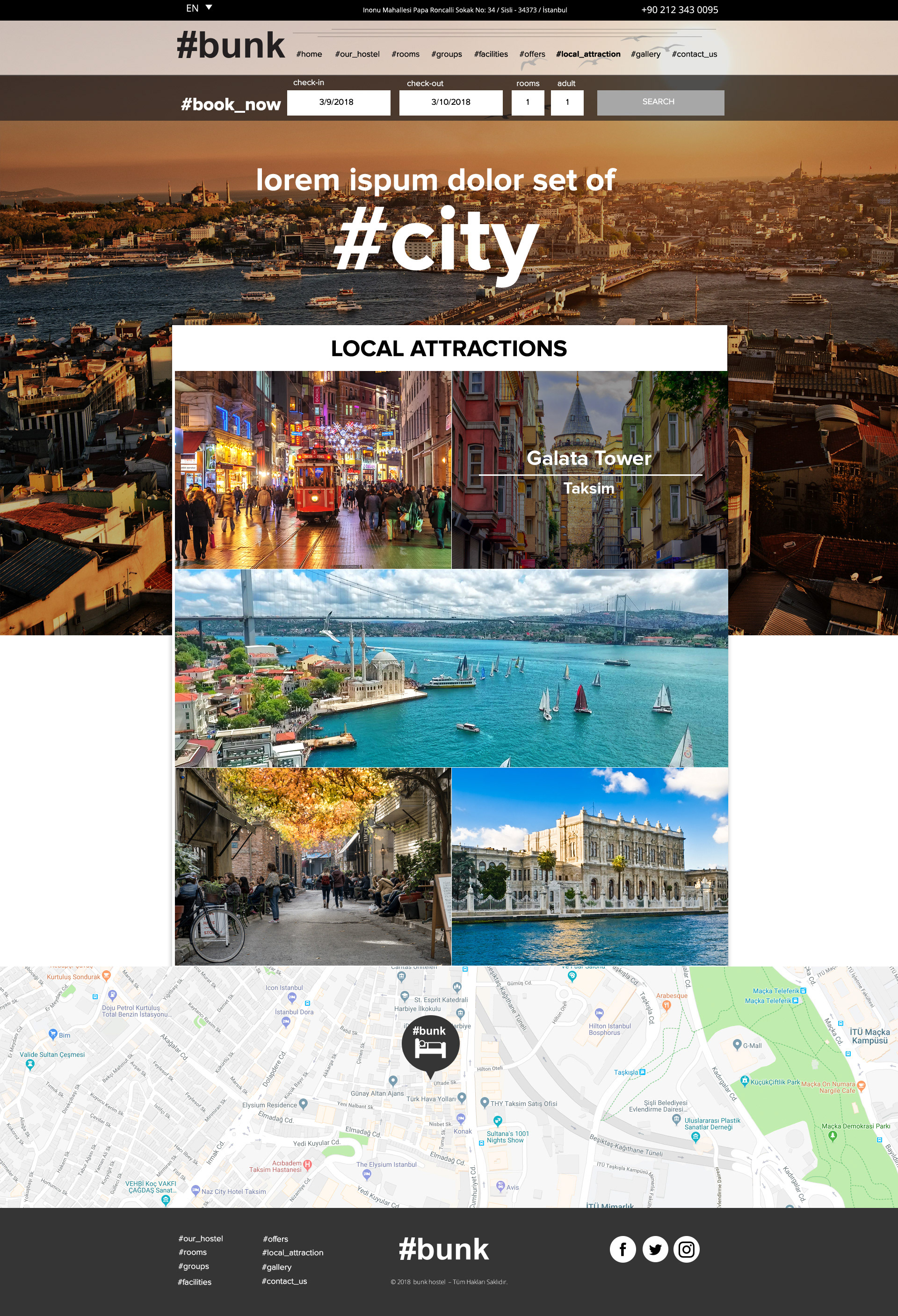This screenshot has height=1316, width=898.
Task: Open the Galata Tower attraction tile
Action: [x=589, y=470]
